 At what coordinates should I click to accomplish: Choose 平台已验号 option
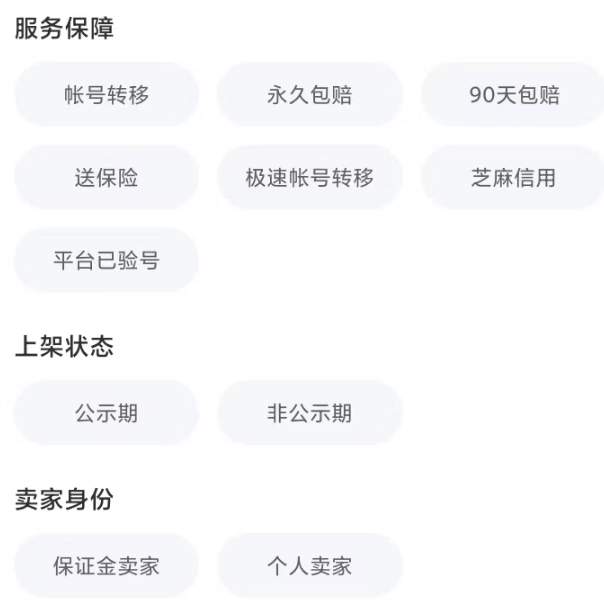(x=106, y=261)
